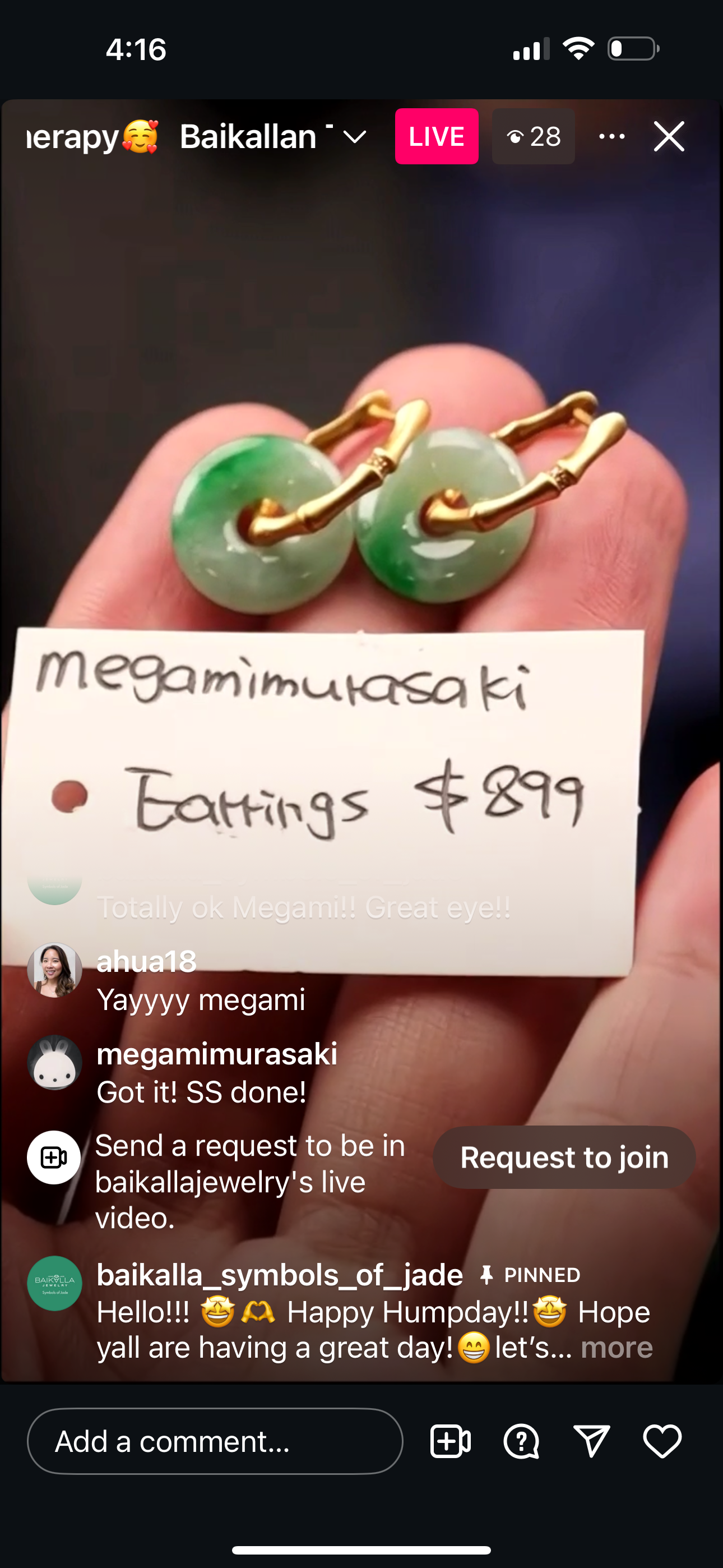Share the live via paper plane

tap(591, 1441)
